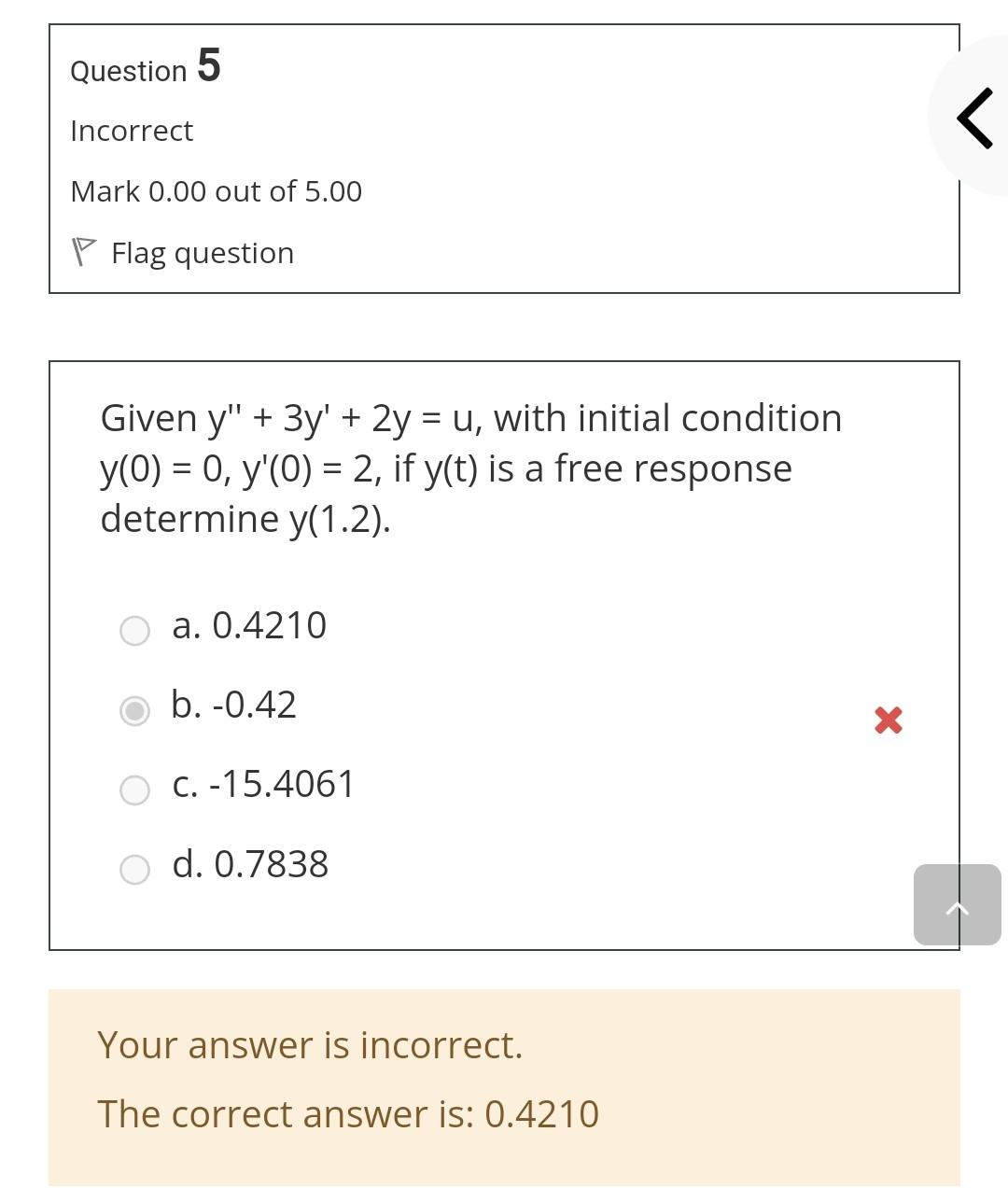Select the flag symbol in the question info box
The image size is (1008, 1188).
[83, 250]
